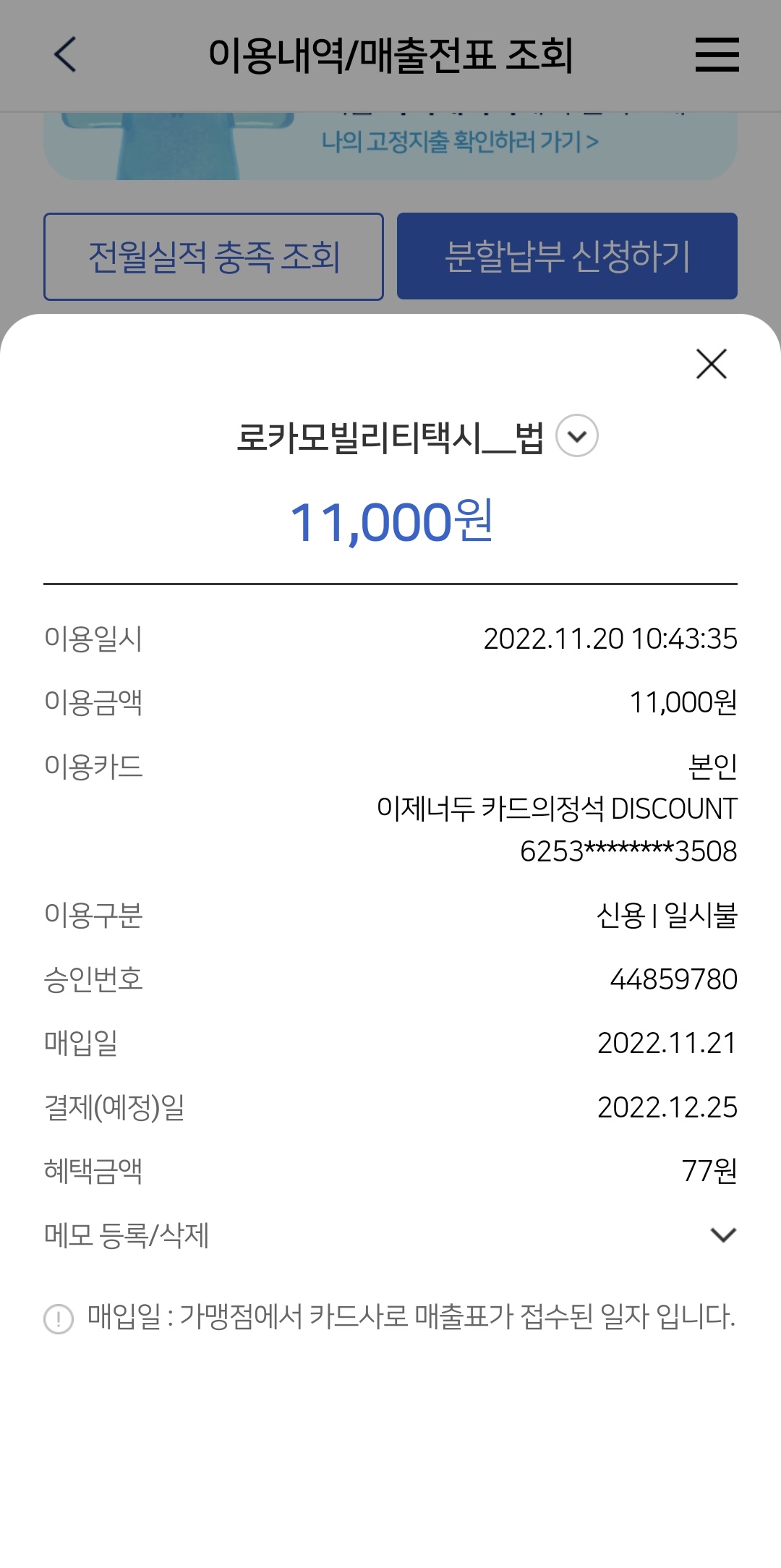The image size is (781, 1568).
Task: Tap 전월실적 충족 조회 button
Action: pyautogui.click(x=213, y=256)
